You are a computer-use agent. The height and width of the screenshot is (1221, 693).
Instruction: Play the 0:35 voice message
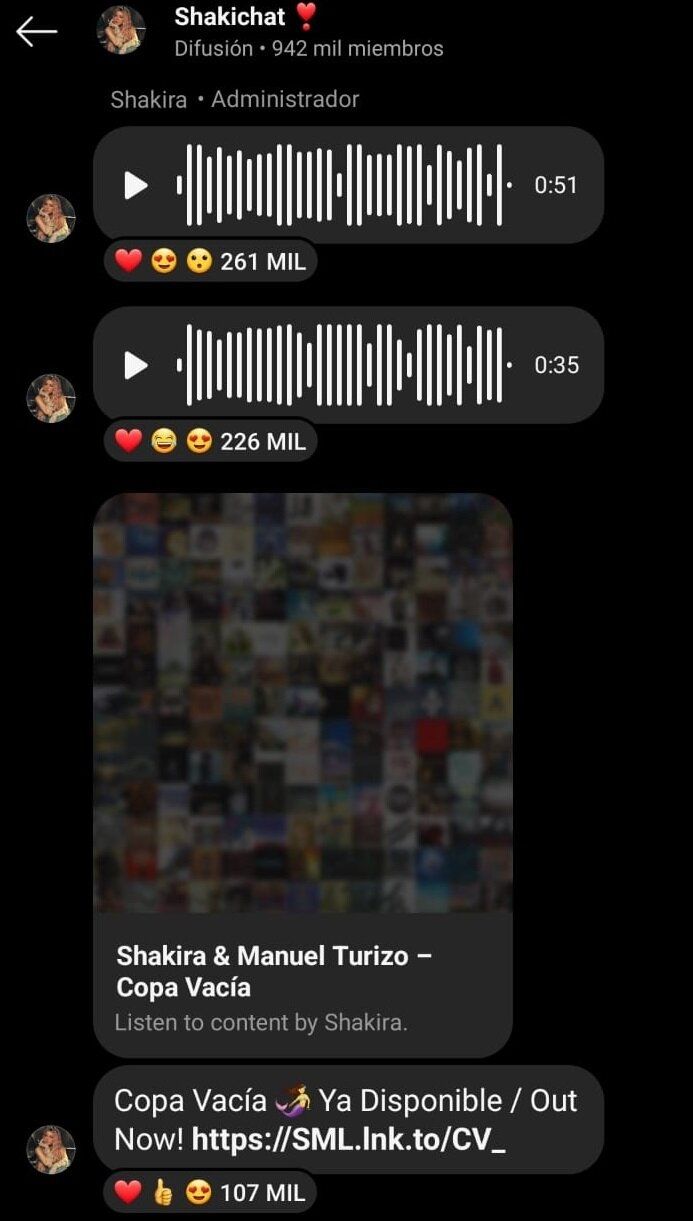click(x=136, y=365)
